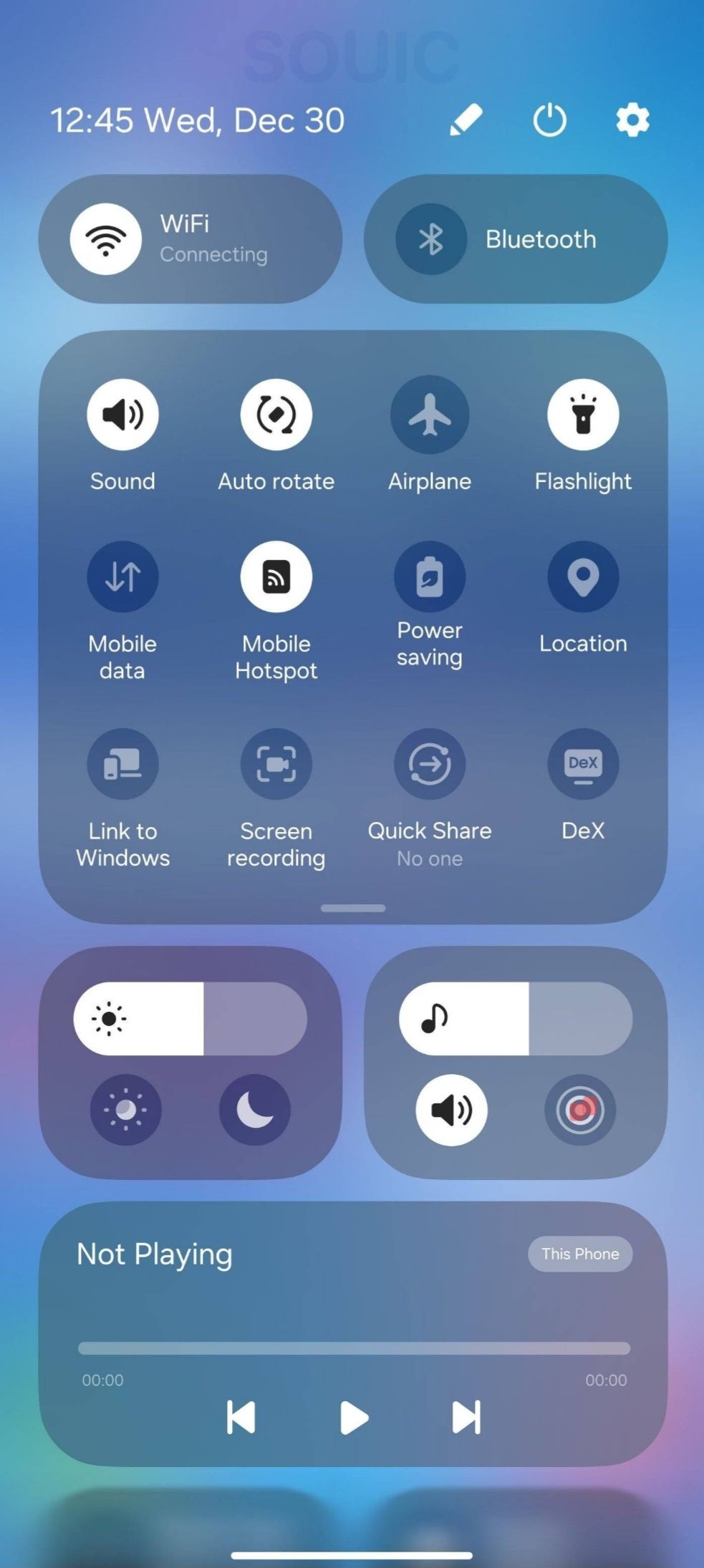Enable Mobile data
Image resolution: width=704 pixels, height=1568 pixels.
[122, 576]
